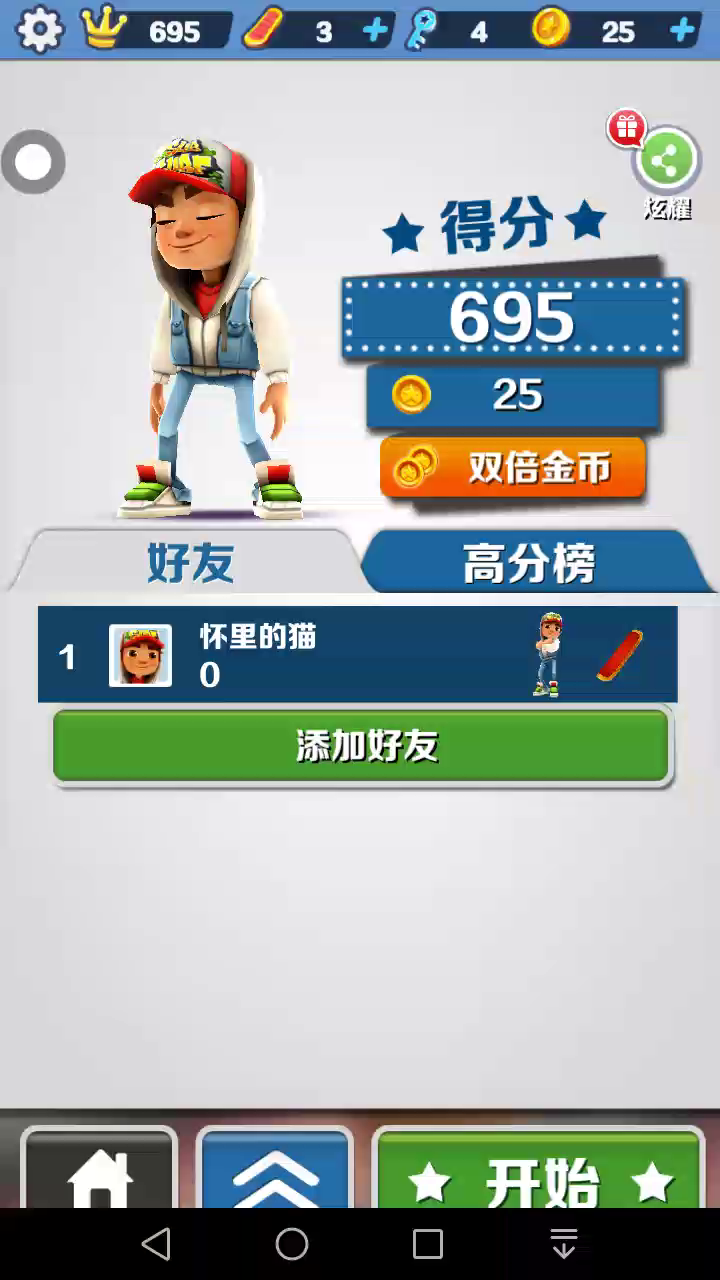Screen dimensions: 720x1280
Task: Tap 双倍金币 to double coins
Action: pos(513,467)
